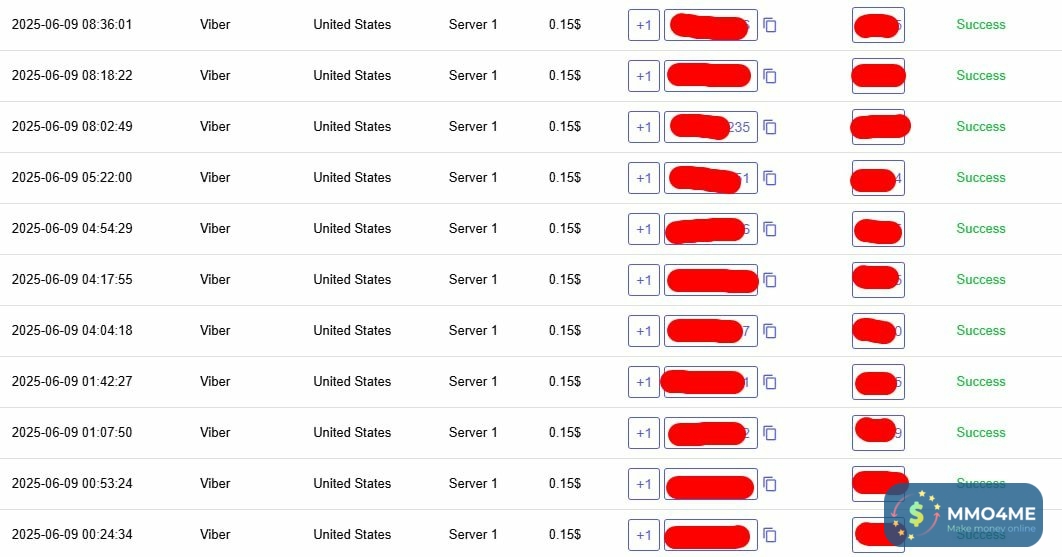Copy the number in the 08:36:01 row

(x=770, y=25)
